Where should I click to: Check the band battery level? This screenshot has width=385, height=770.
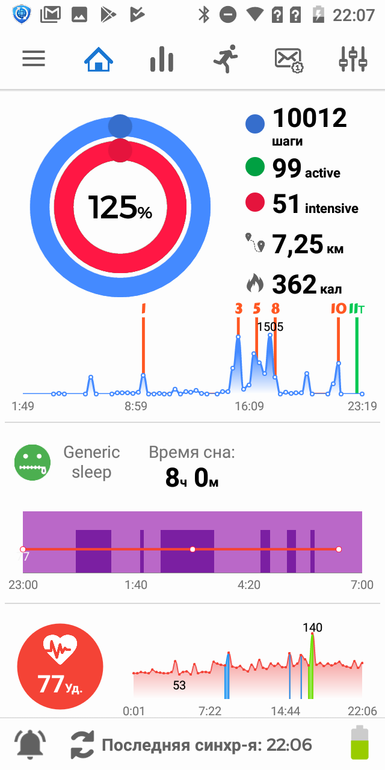pyautogui.click(x=359, y=742)
